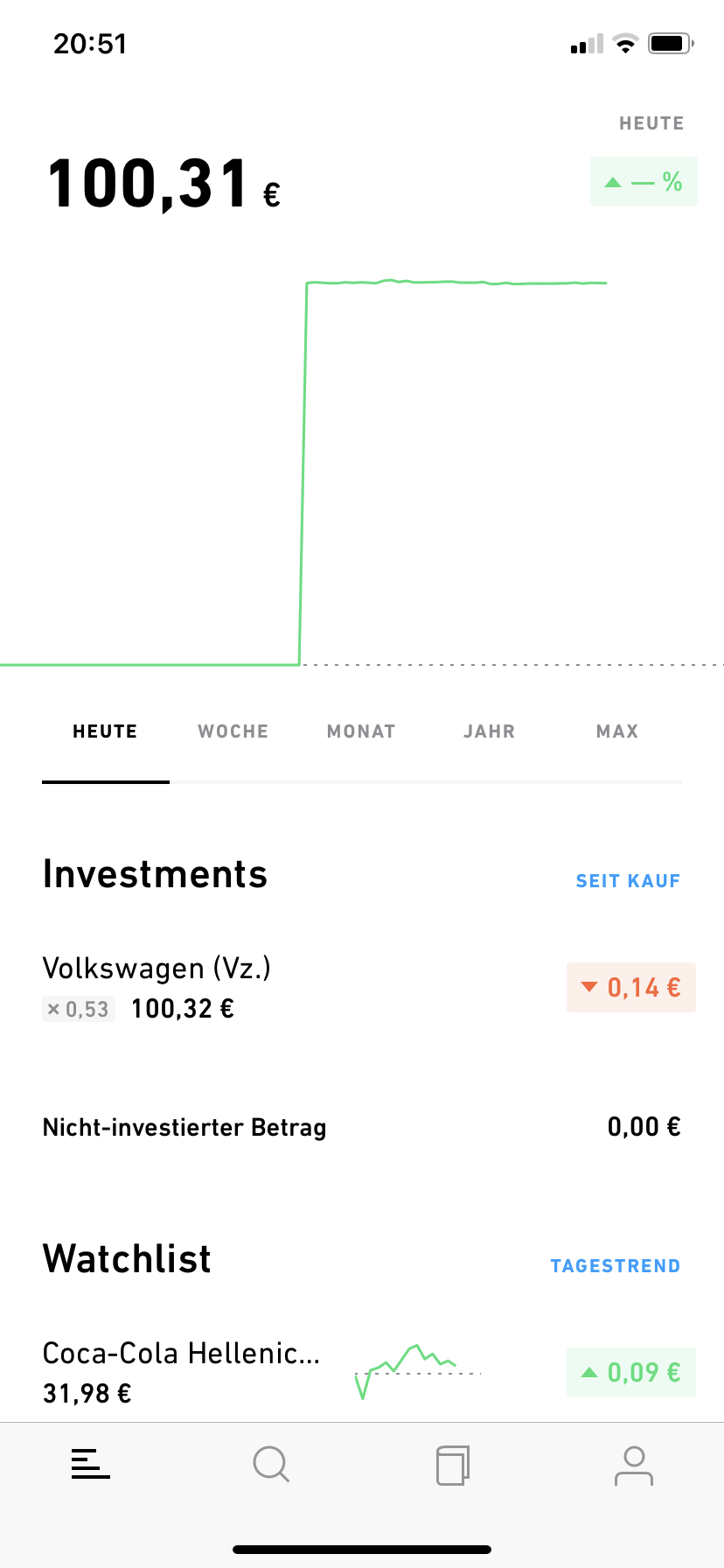724x1568 pixels.
Task: Open the Volkswagen (Vz.) investment
Action: [x=362, y=988]
